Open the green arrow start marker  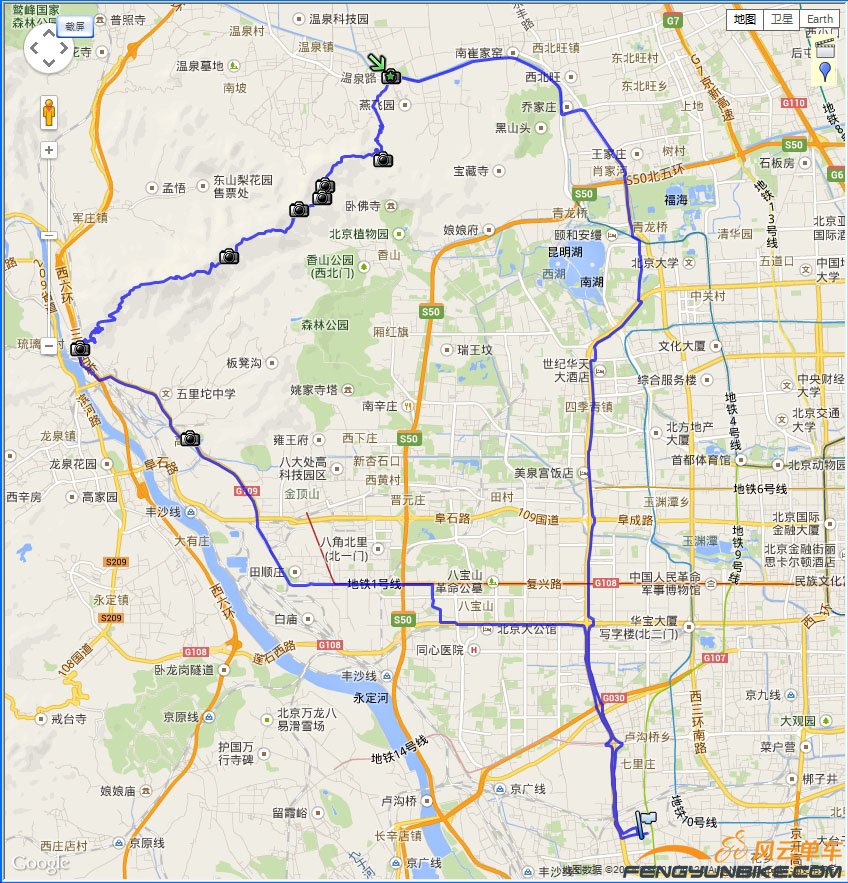(x=377, y=62)
